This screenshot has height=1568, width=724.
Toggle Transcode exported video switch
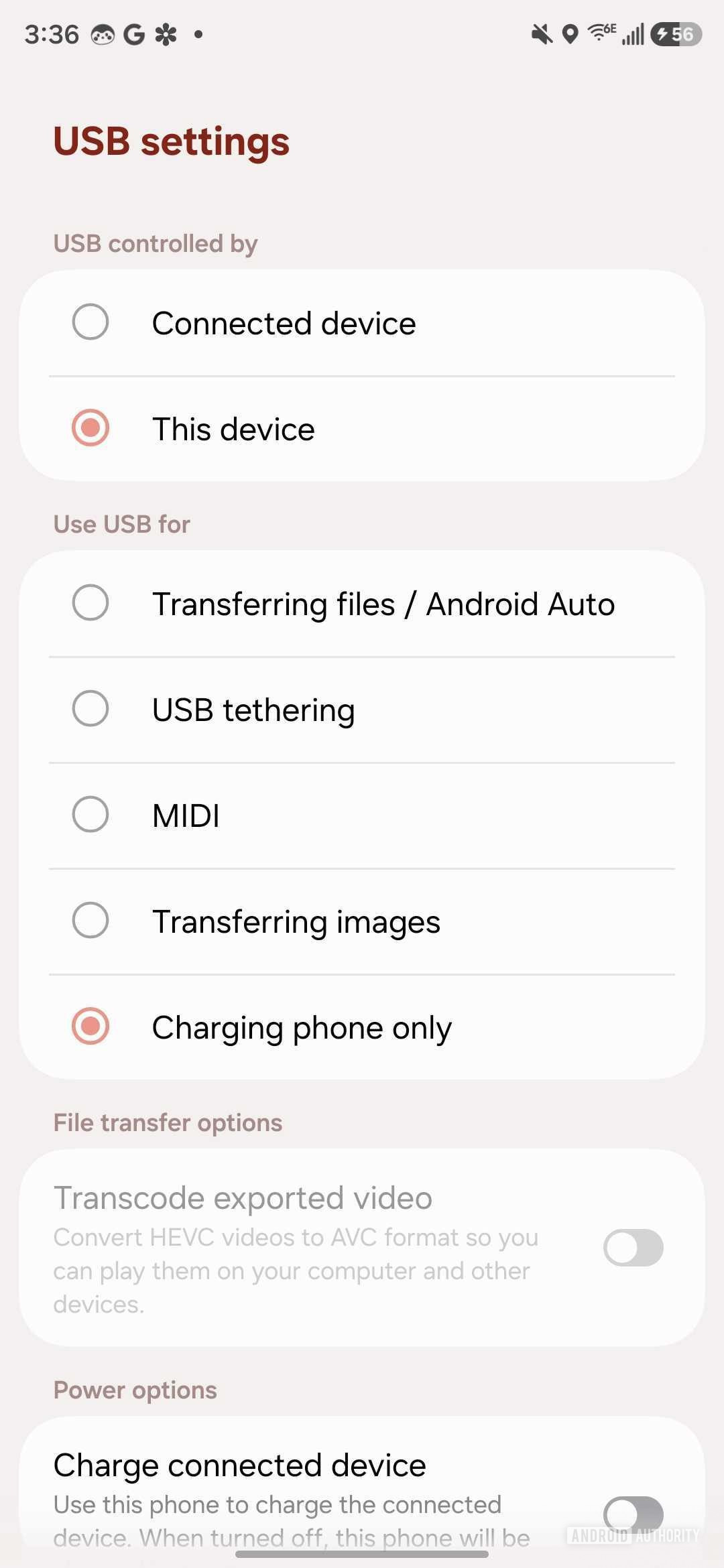[x=633, y=1248]
